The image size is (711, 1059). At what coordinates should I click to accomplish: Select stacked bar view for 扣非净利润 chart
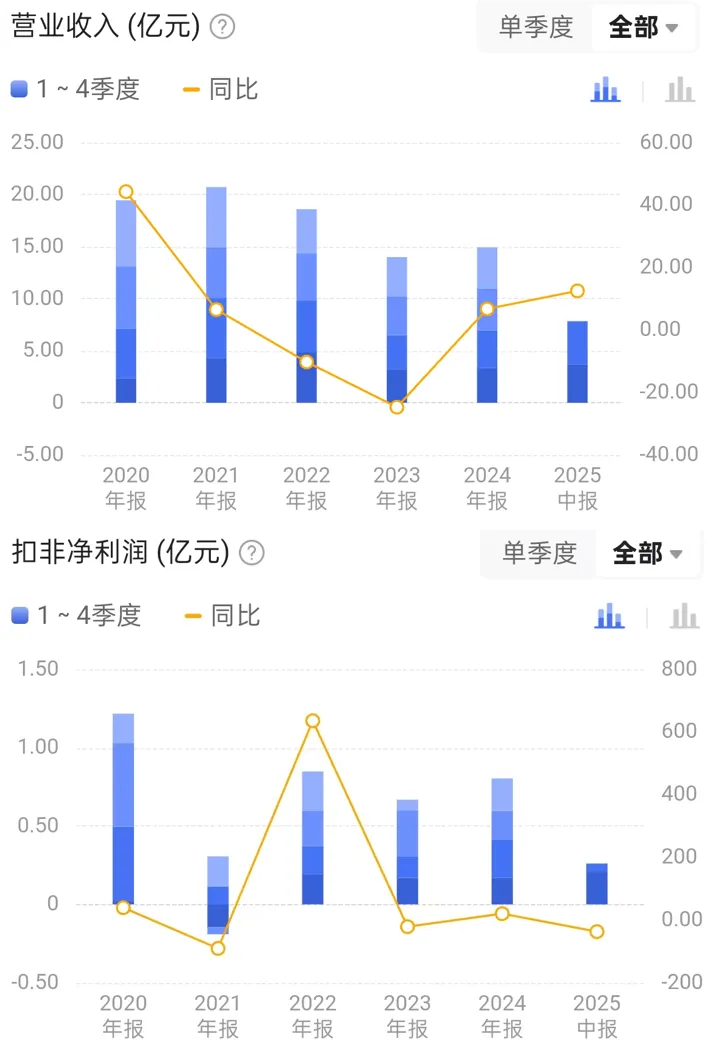tap(609, 616)
